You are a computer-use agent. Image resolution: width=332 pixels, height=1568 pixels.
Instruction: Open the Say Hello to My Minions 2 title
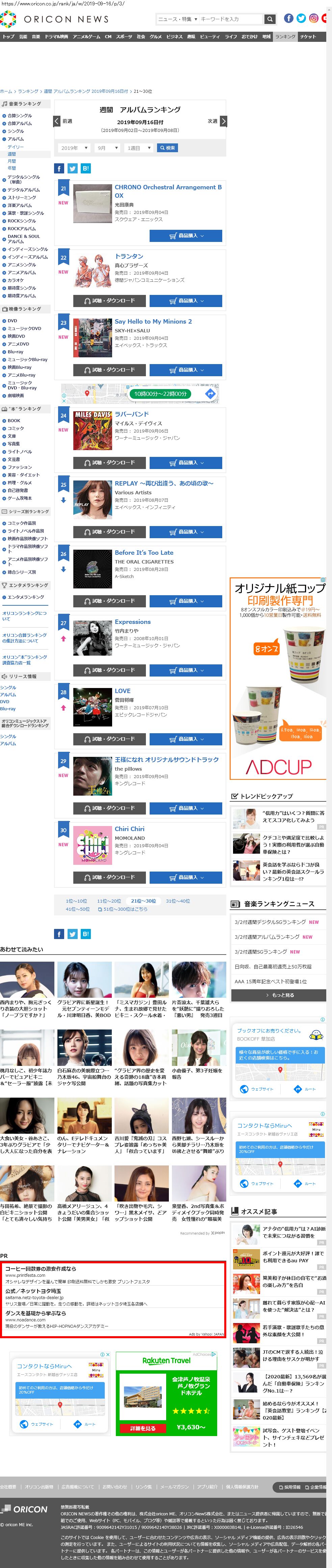[153, 321]
